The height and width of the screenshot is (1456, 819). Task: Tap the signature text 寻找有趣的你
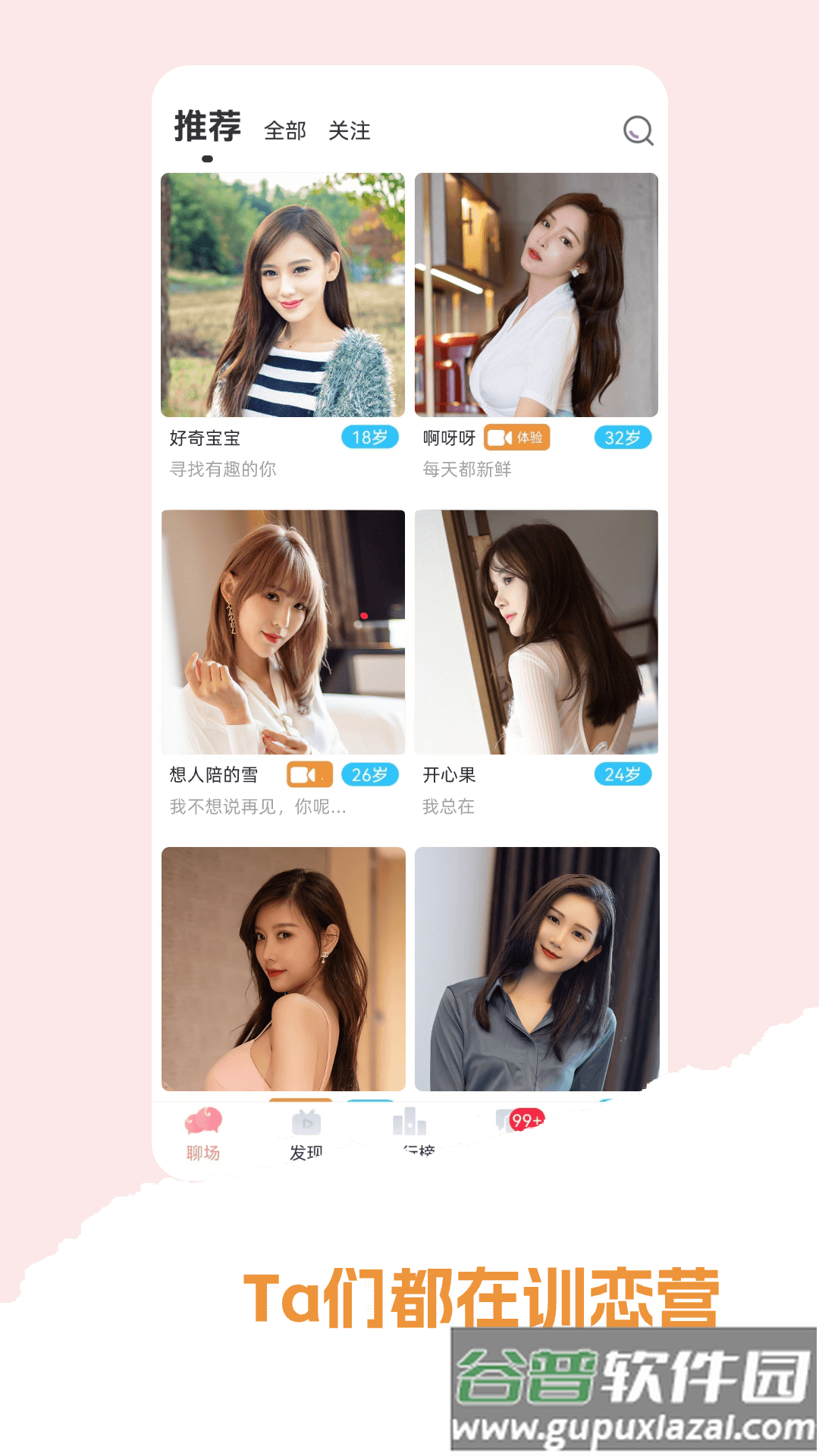click(x=224, y=470)
